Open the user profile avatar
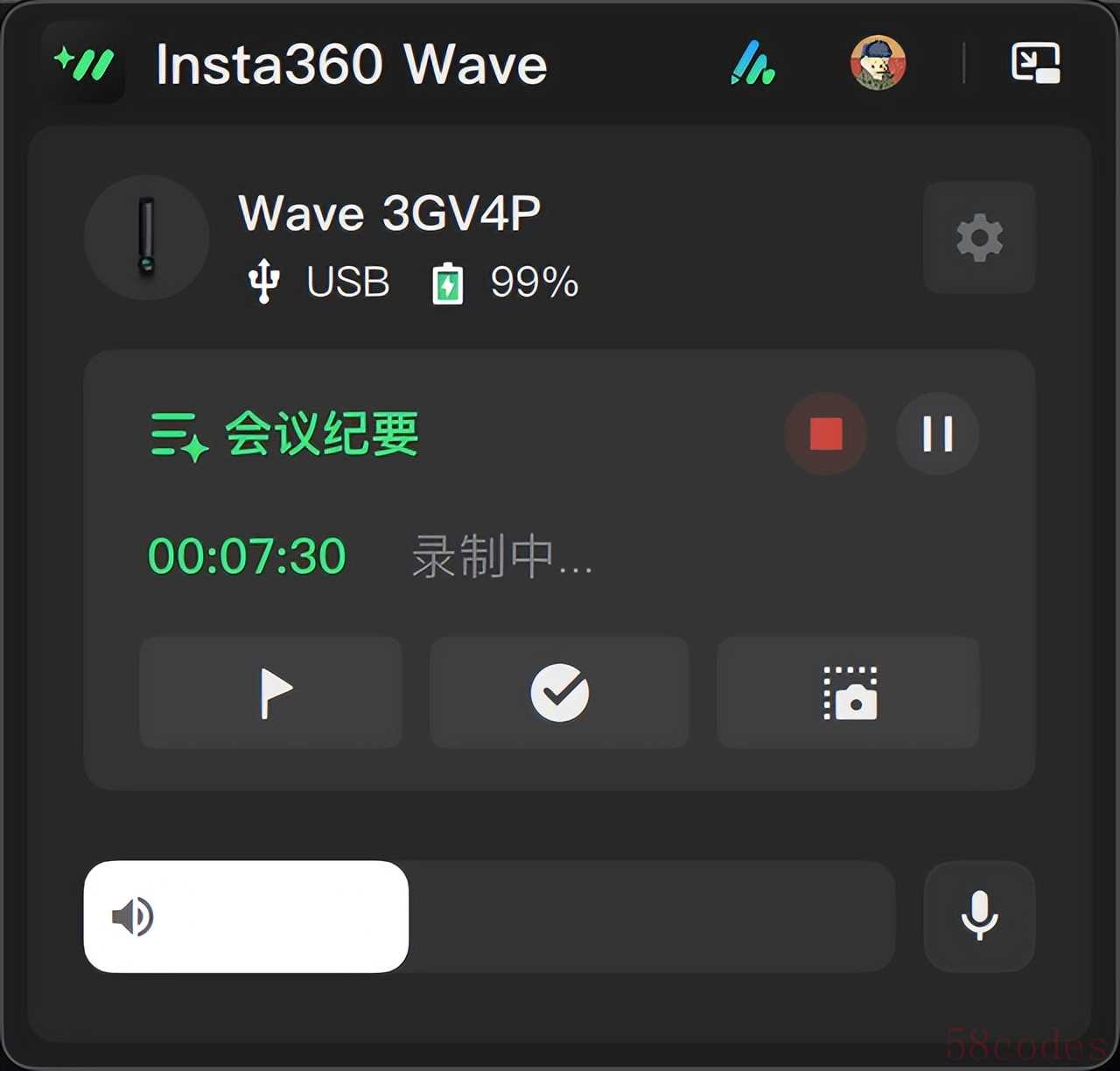Screen dimensions: 1120x1071 [878, 63]
